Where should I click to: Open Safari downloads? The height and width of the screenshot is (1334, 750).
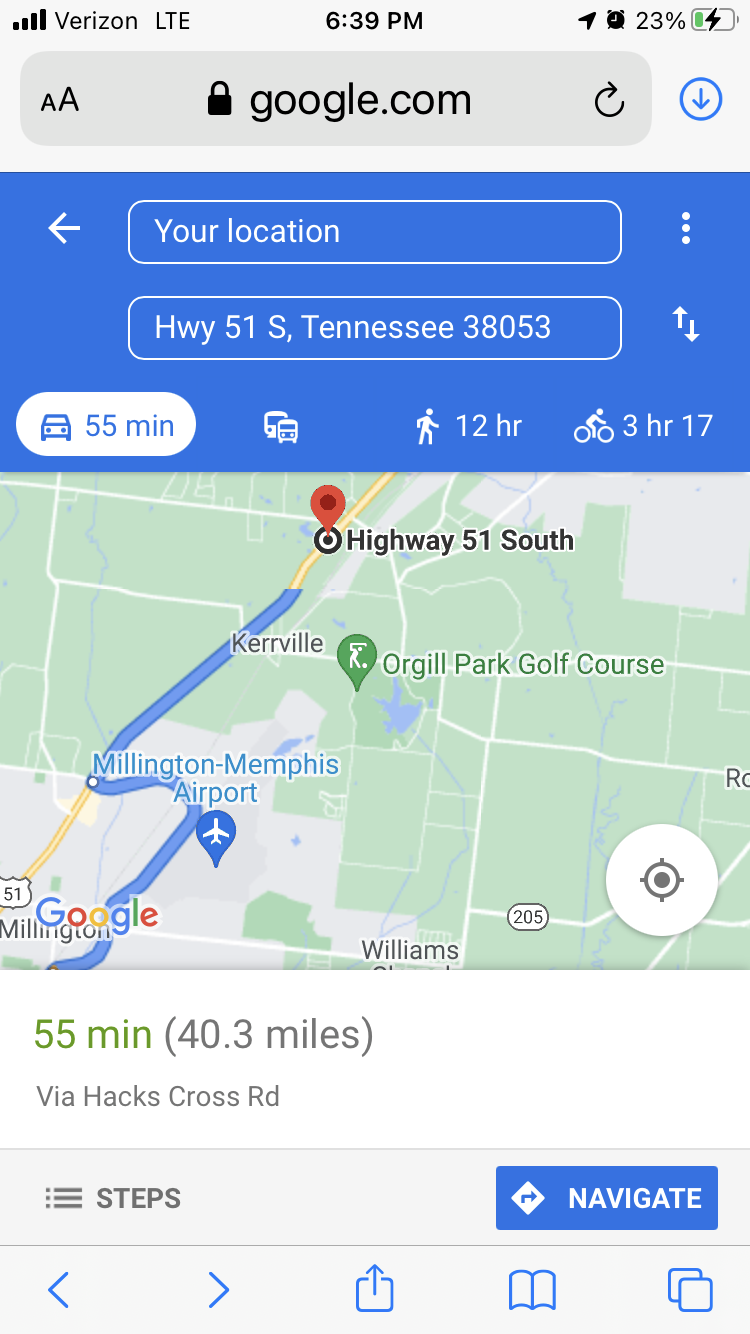701,100
